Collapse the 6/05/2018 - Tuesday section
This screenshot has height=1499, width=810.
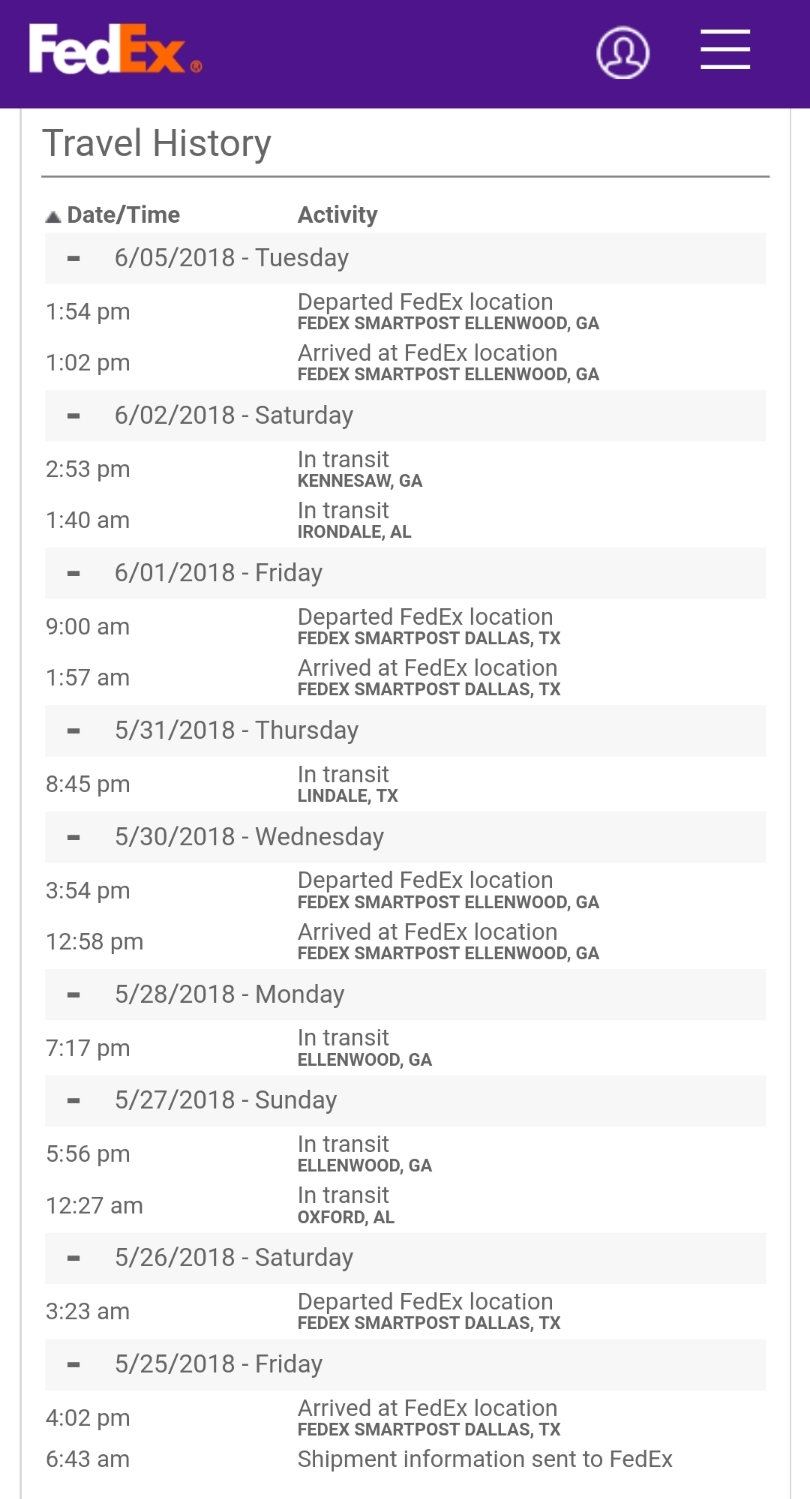click(x=73, y=258)
